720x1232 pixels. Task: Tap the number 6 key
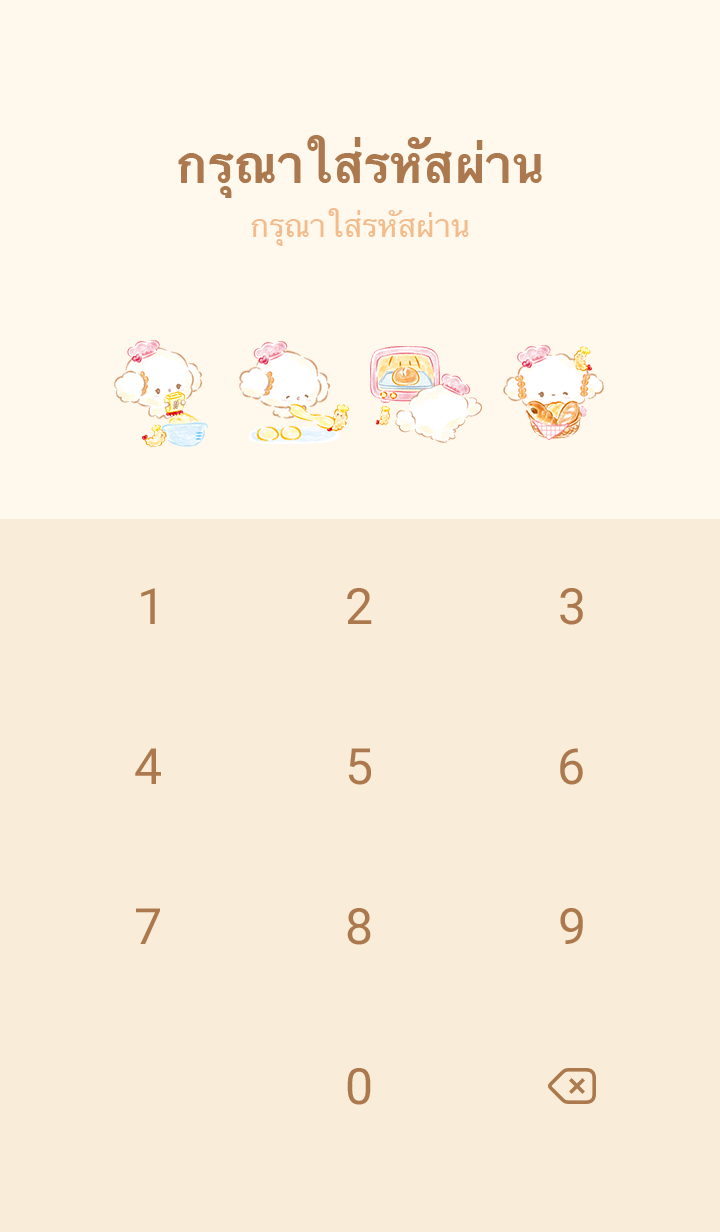click(570, 767)
